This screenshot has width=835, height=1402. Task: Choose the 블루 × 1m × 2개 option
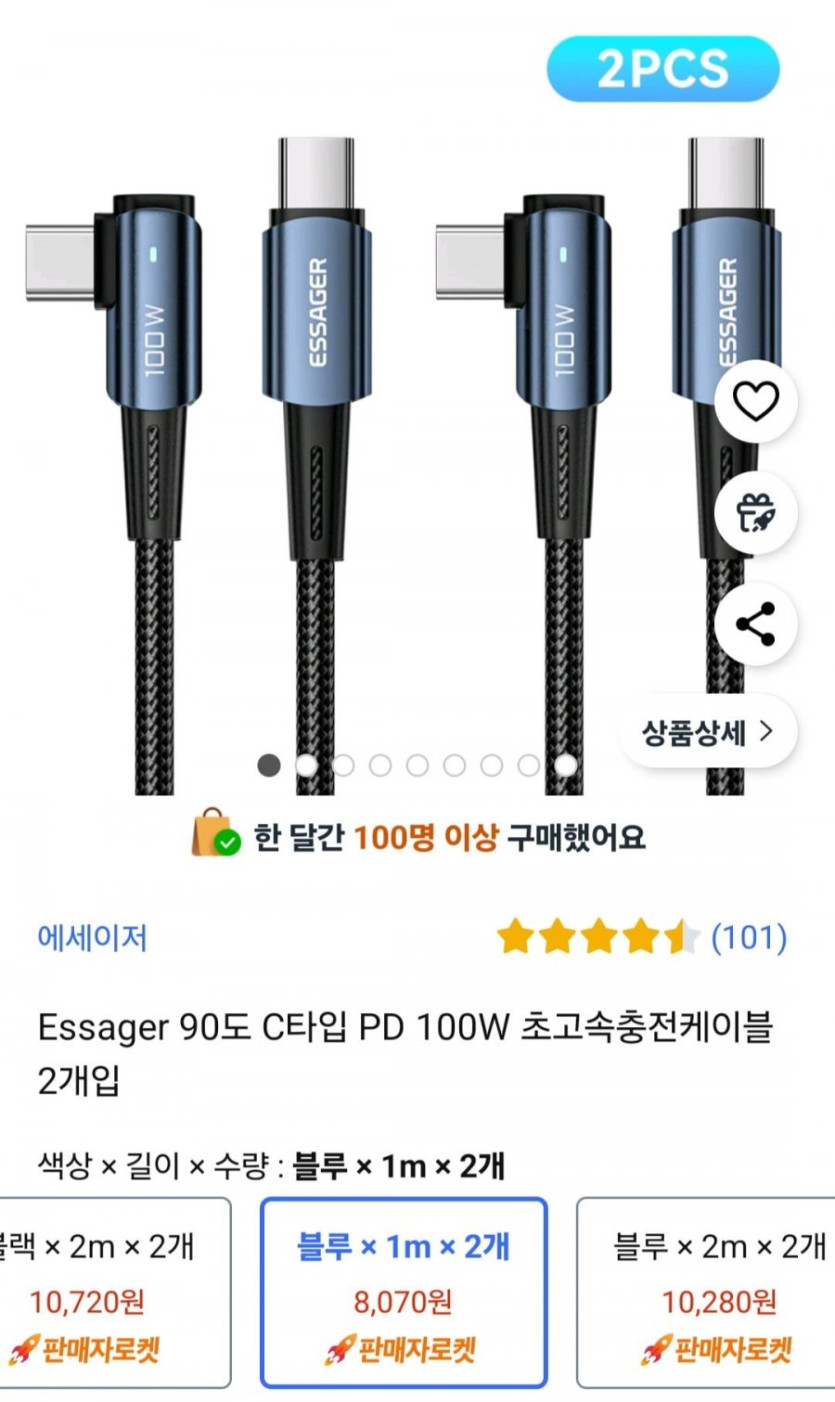[x=403, y=1292]
